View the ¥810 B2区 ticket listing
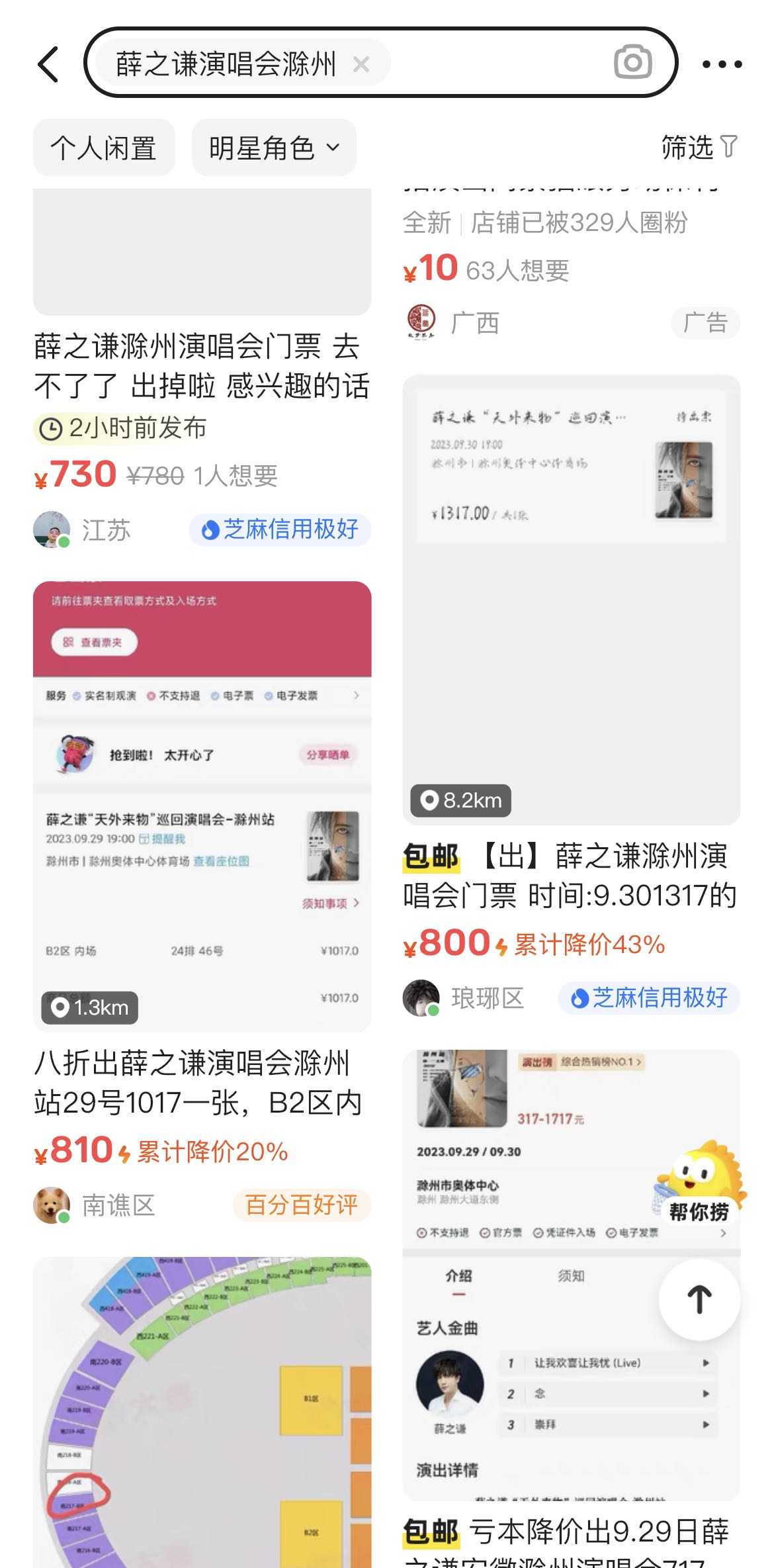774x1568 pixels. pos(202,806)
